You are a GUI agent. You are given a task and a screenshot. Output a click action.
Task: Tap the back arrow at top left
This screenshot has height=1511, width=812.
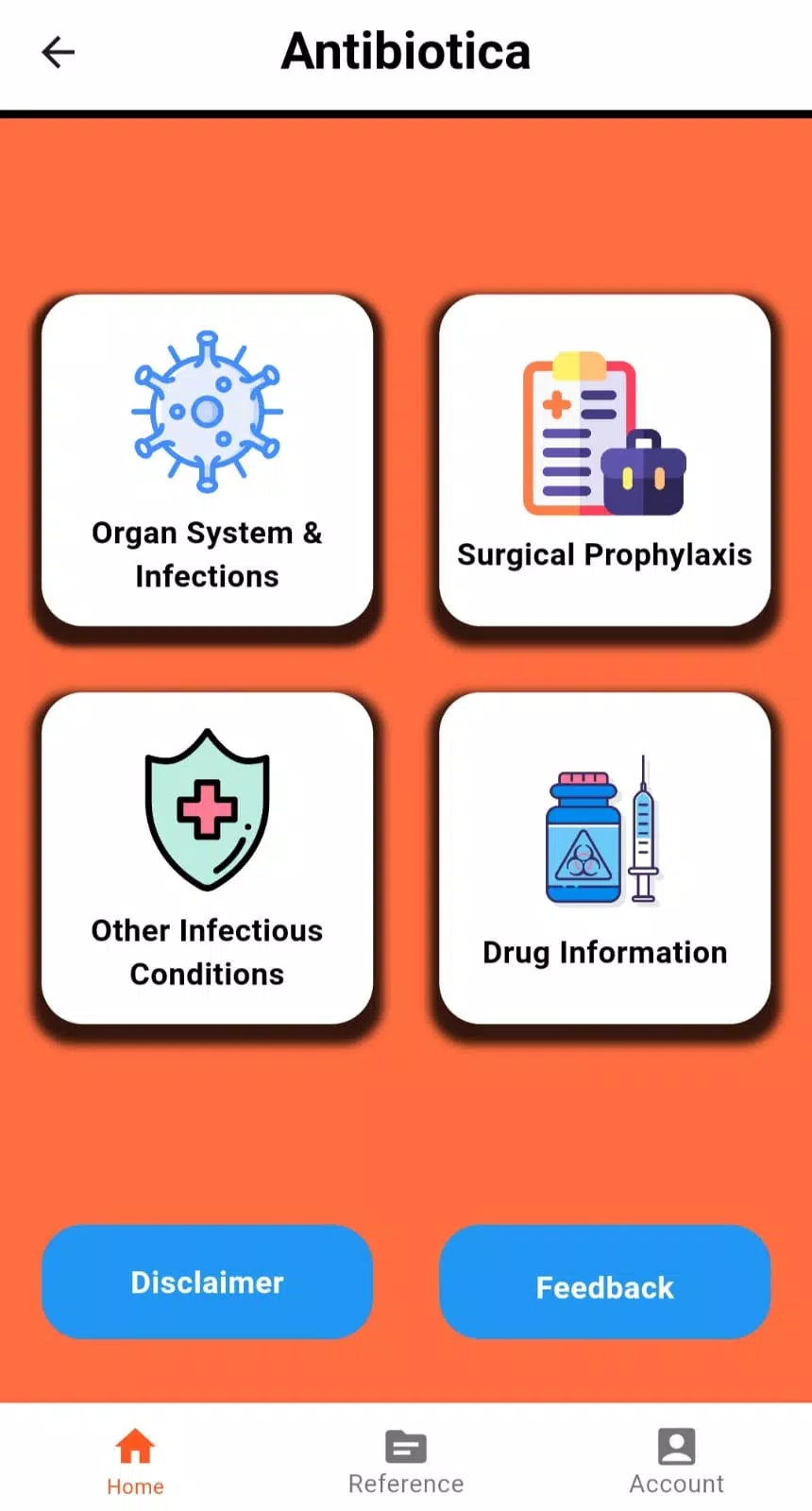pos(59,52)
